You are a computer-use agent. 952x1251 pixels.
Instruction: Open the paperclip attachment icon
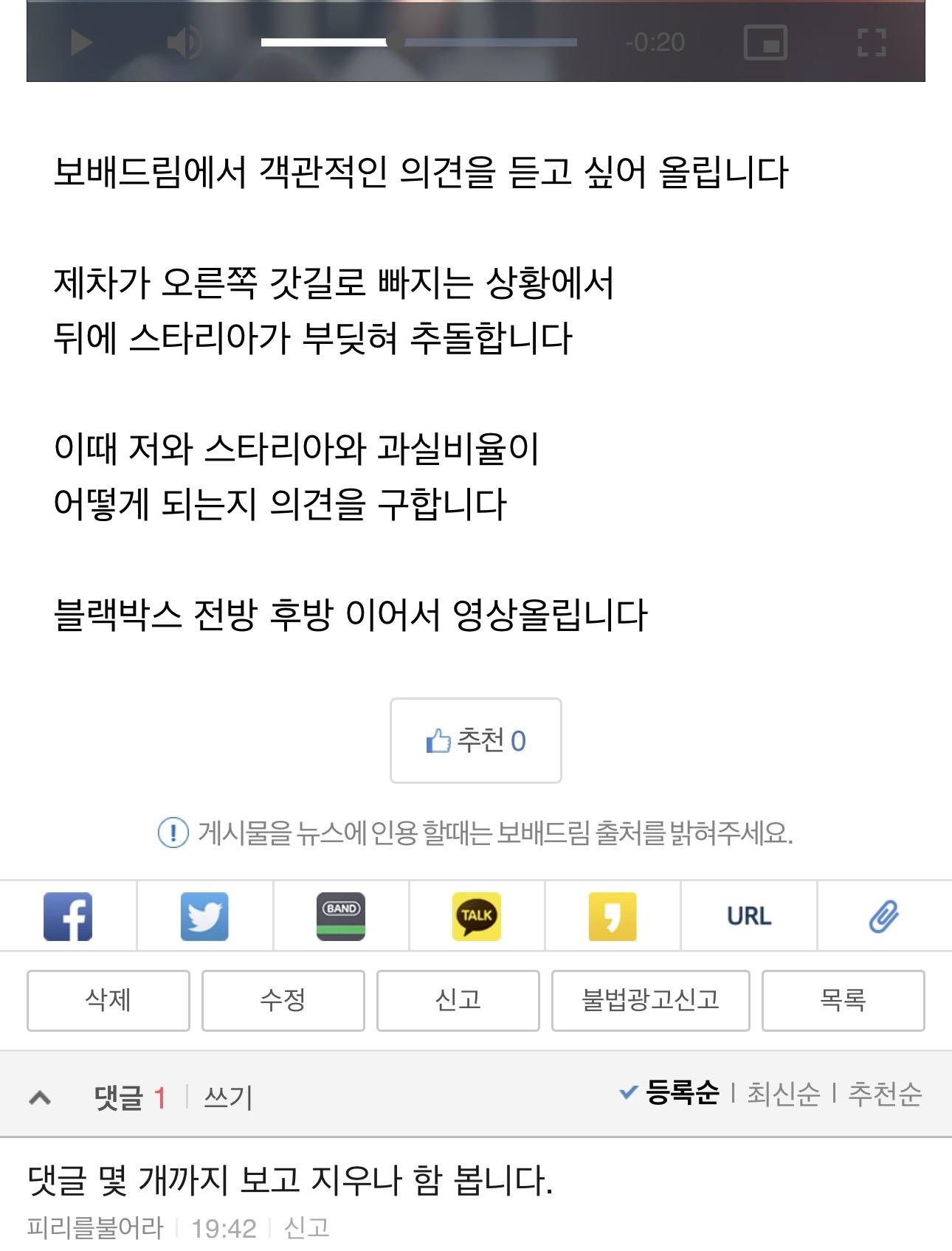pyautogui.click(x=883, y=916)
